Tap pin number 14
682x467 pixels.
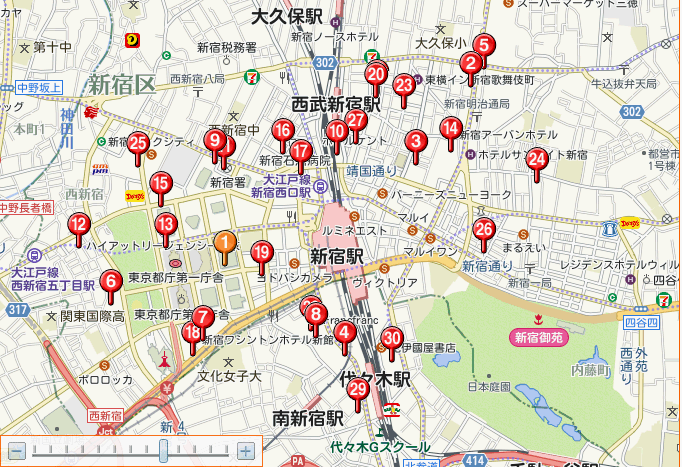coord(451,128)
